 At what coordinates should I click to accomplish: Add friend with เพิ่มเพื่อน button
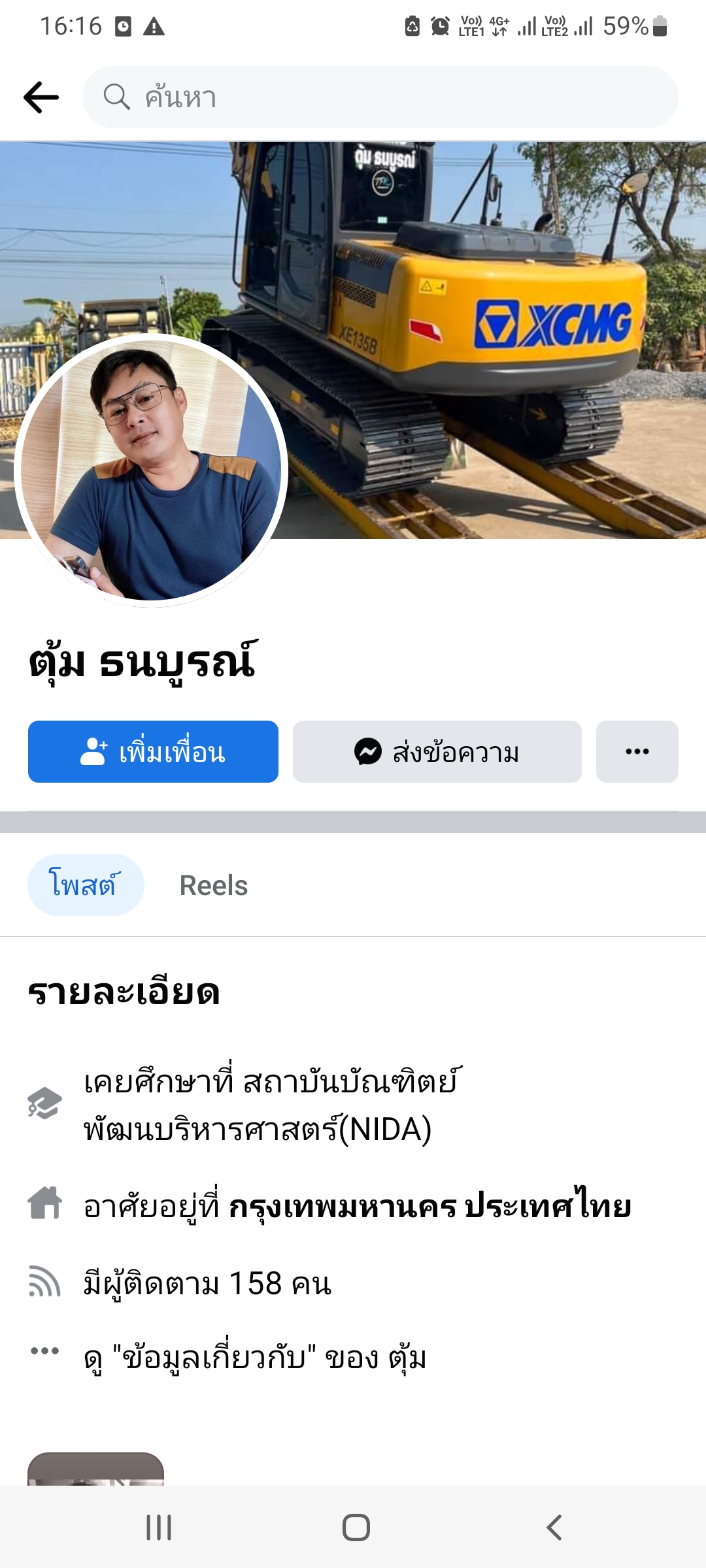[153, 752]
